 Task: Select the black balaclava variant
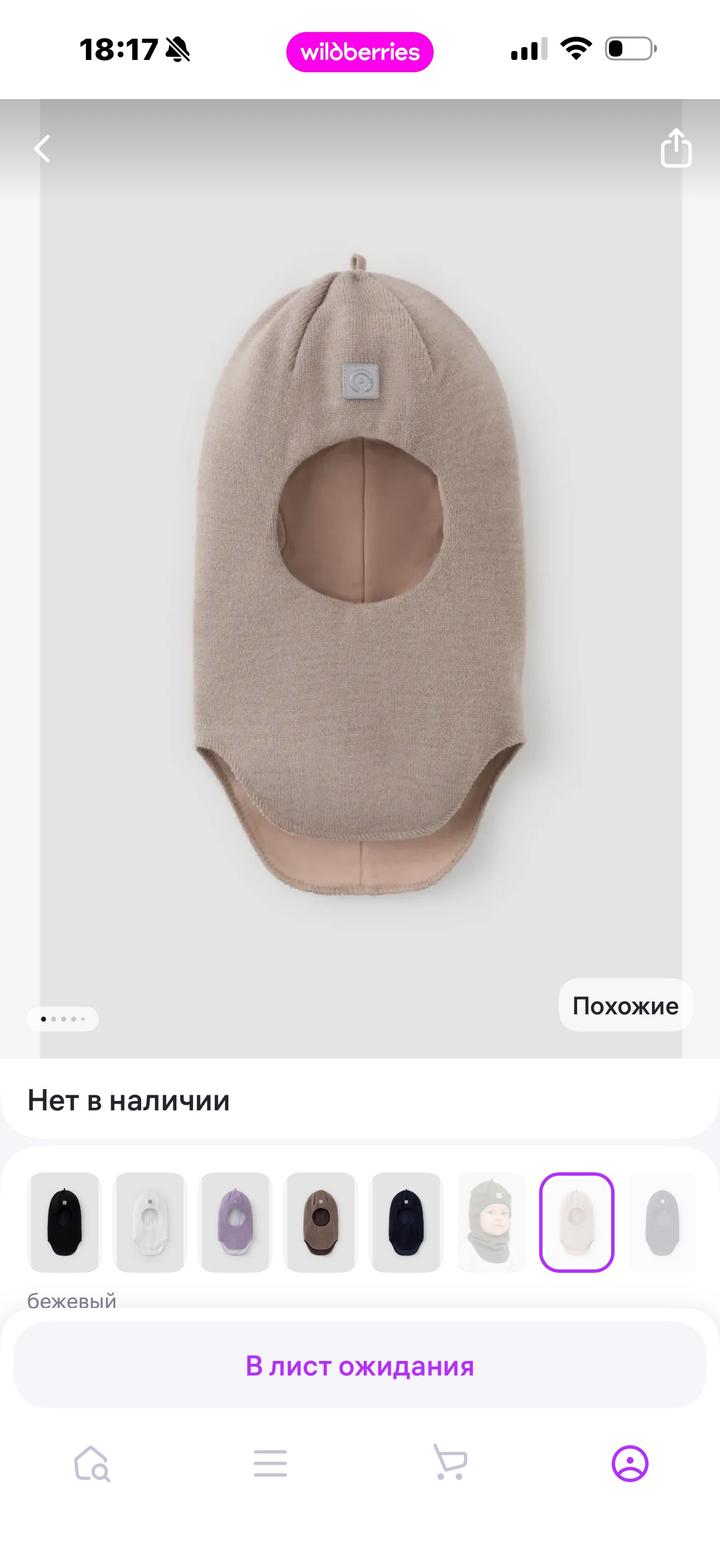[64, 1222]
